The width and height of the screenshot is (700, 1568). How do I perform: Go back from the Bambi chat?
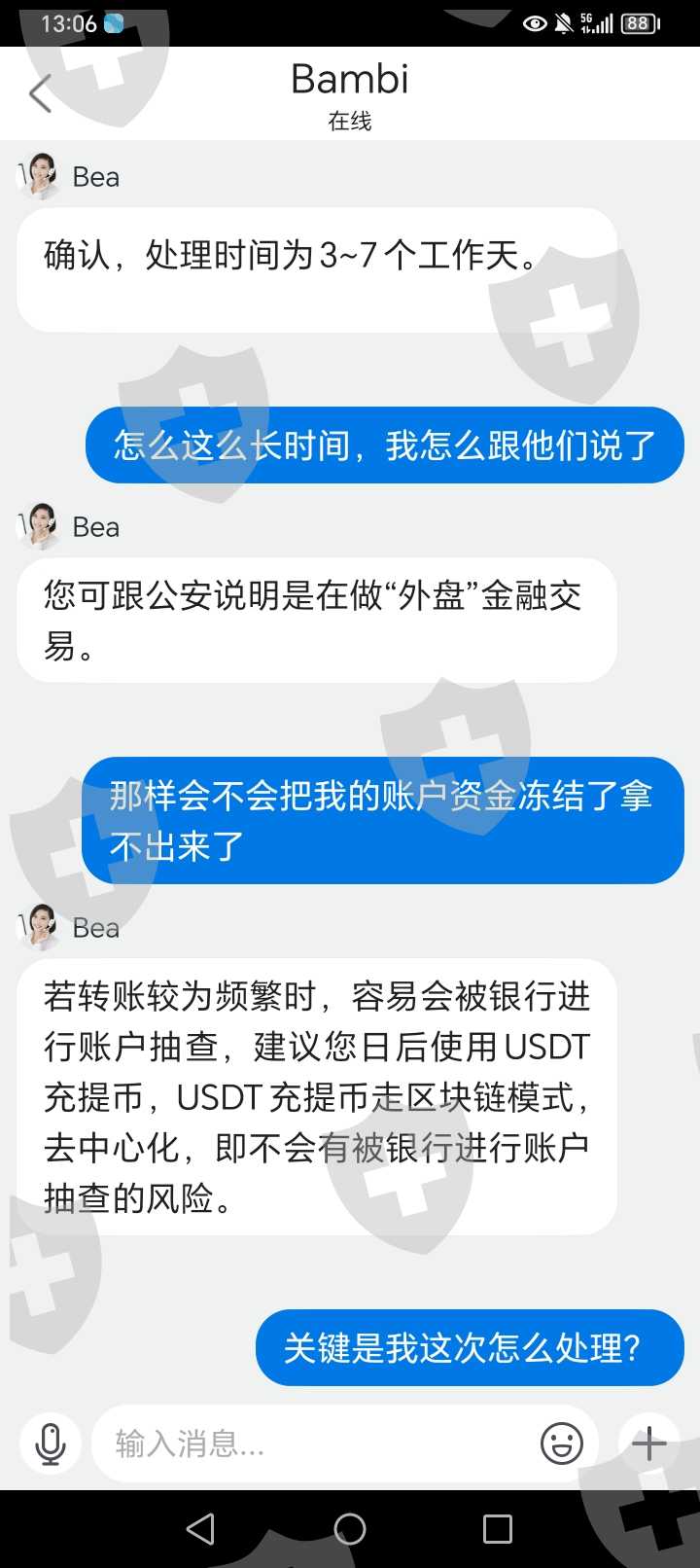tap(40, 94)
